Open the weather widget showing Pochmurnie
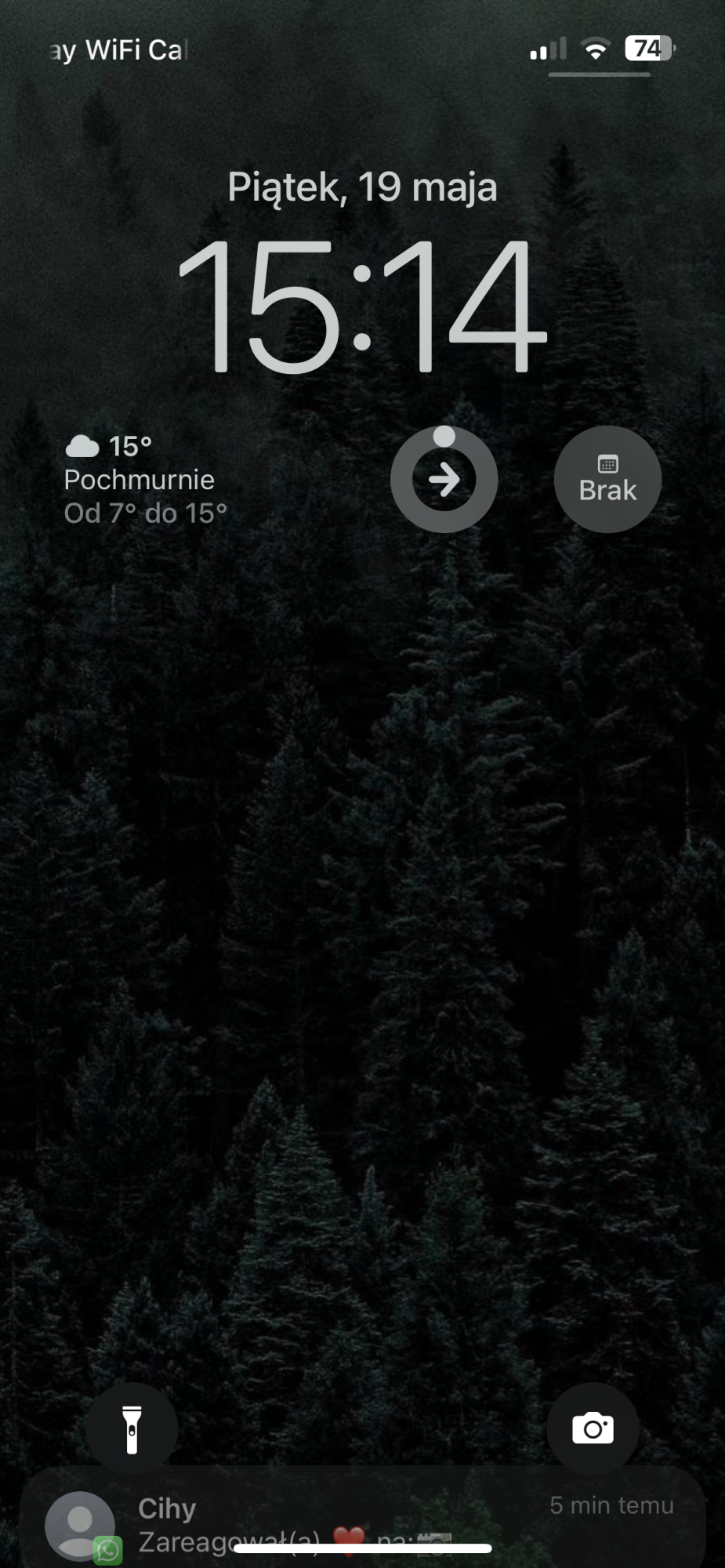This screenshot has height=1568, width=725. tap(146, 479)
